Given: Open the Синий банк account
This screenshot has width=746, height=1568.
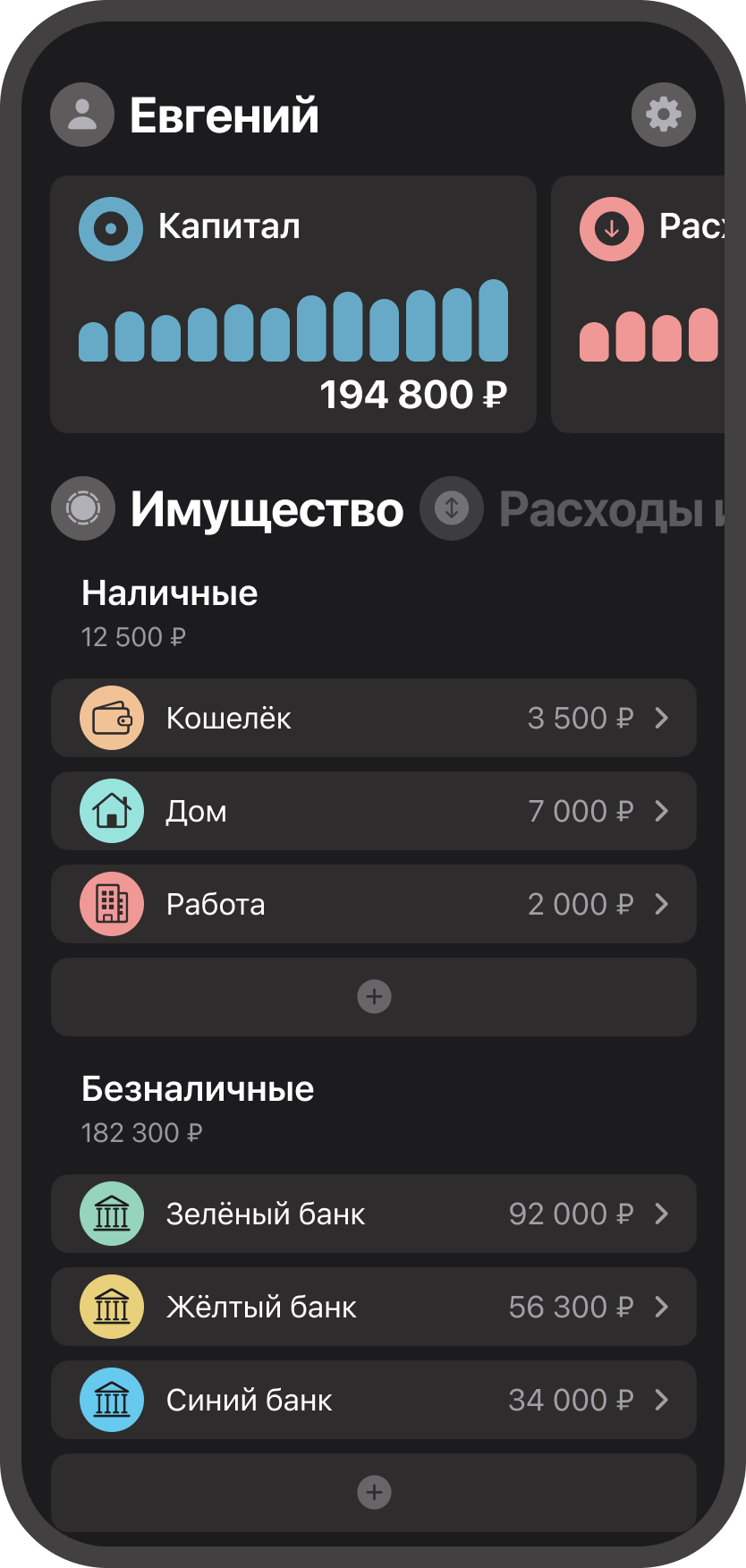Looking at the screenshot, I should coord(373,1400).
